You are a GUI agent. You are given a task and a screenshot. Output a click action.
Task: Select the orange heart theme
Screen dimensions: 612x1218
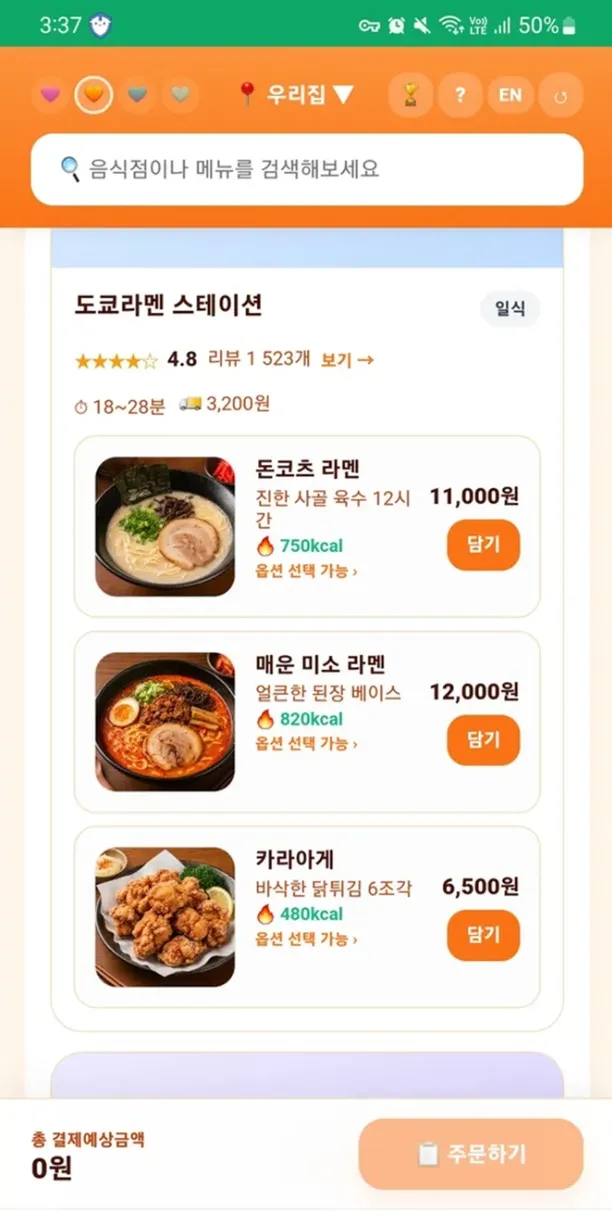(93, 96)
